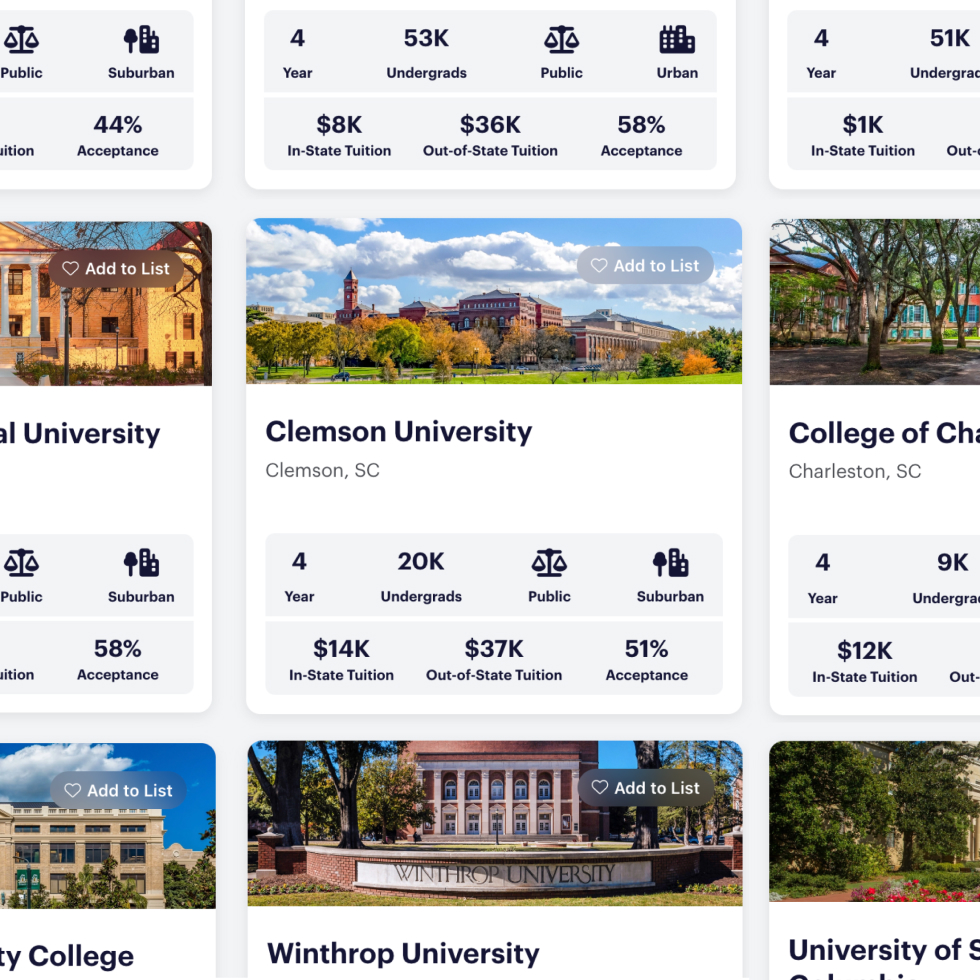Open the Clemson University card
Screen dimensions: 980x980
click(398, 432)
